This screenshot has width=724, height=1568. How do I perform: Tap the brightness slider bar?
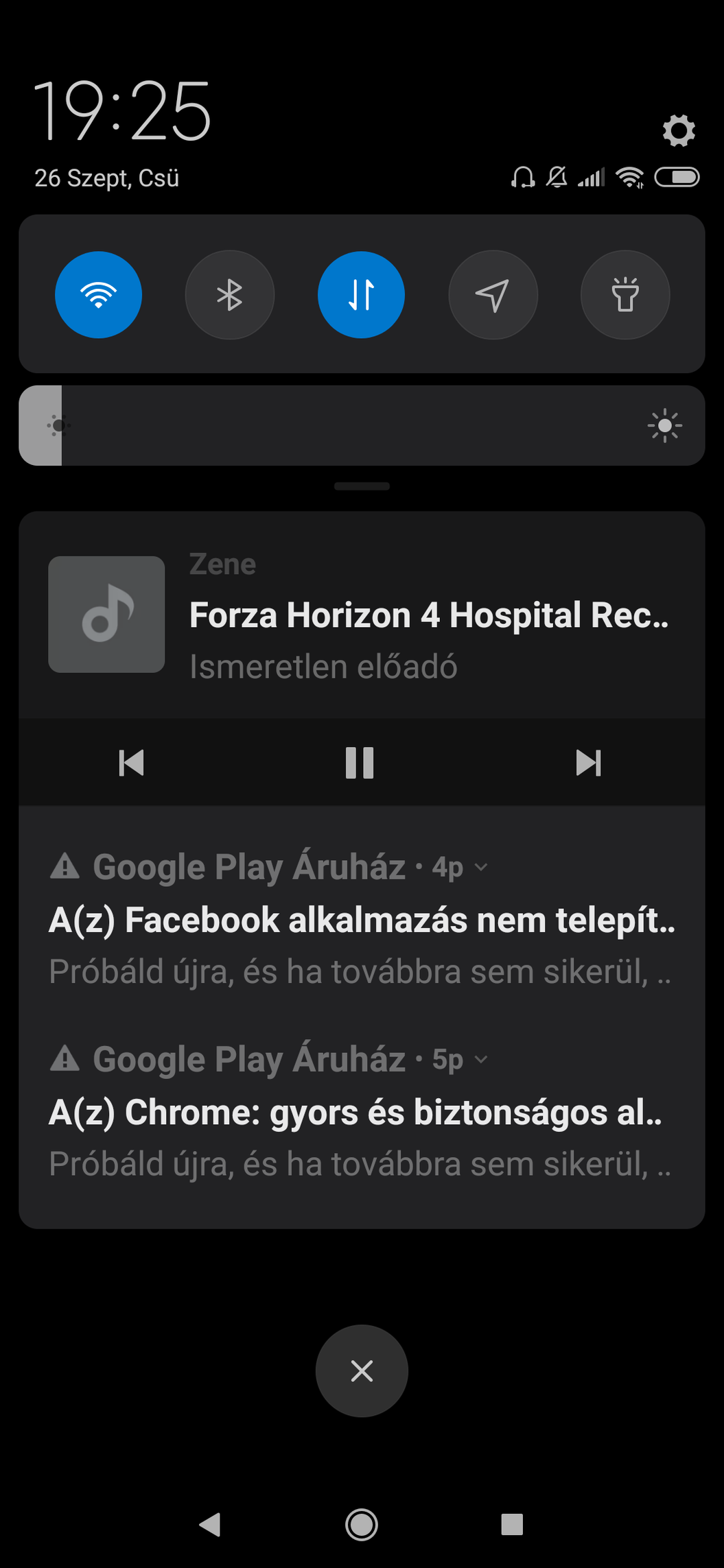(x=362, y=425)
